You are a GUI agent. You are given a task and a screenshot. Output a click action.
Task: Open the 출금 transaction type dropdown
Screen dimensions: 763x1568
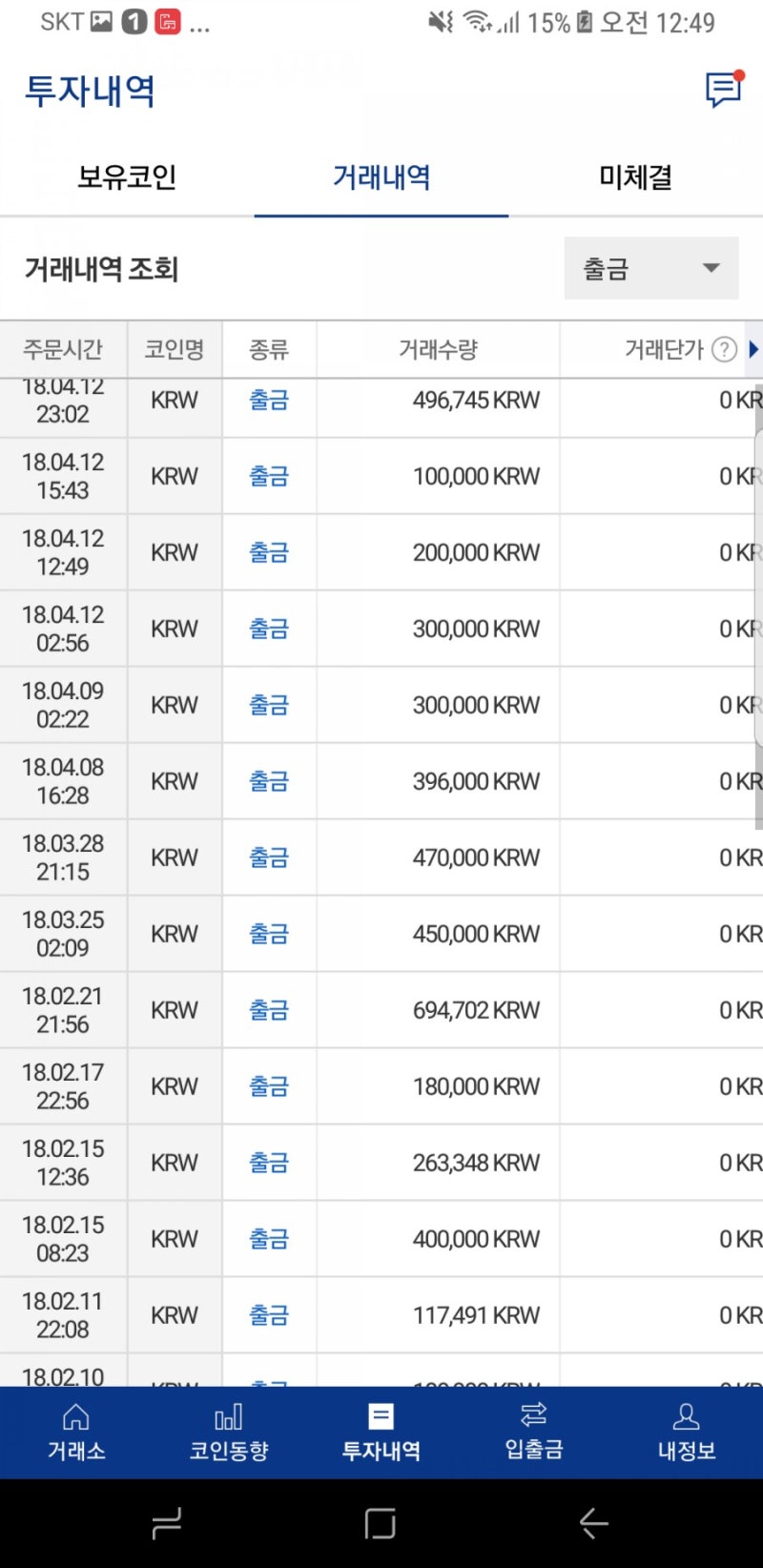pos(651,268)
